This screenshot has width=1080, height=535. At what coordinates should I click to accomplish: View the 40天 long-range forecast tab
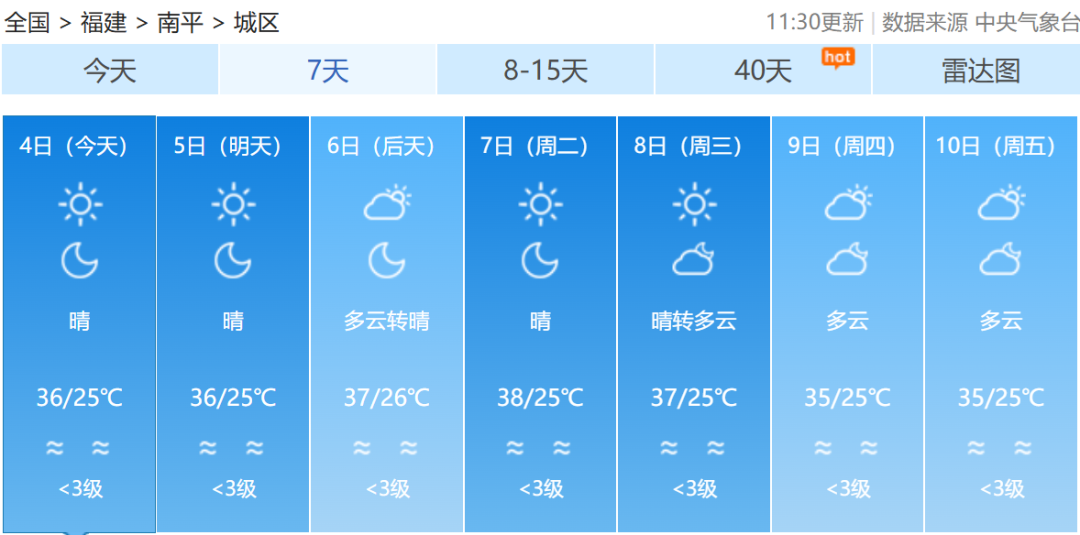tap(763, 70)
